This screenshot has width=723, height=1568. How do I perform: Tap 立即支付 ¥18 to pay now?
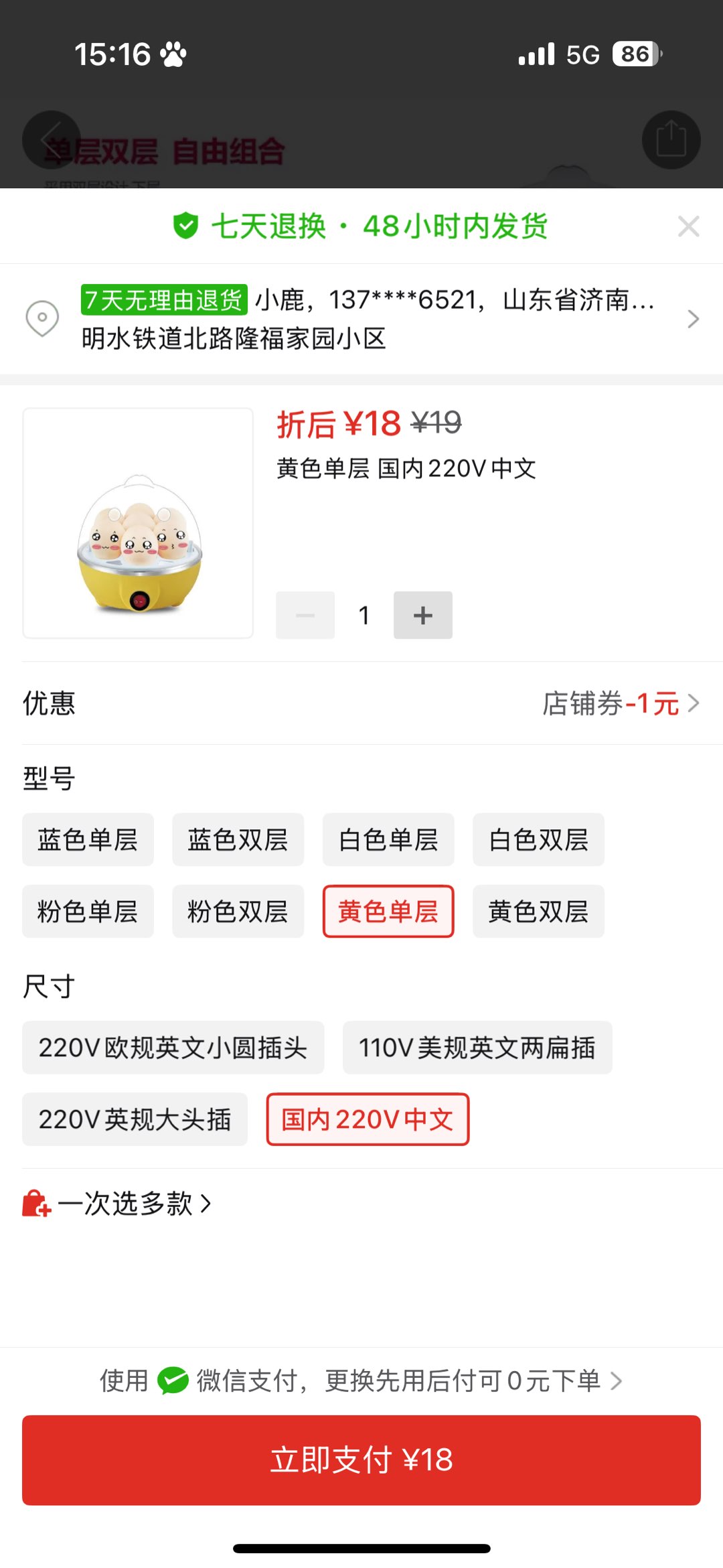(361, 1460)
